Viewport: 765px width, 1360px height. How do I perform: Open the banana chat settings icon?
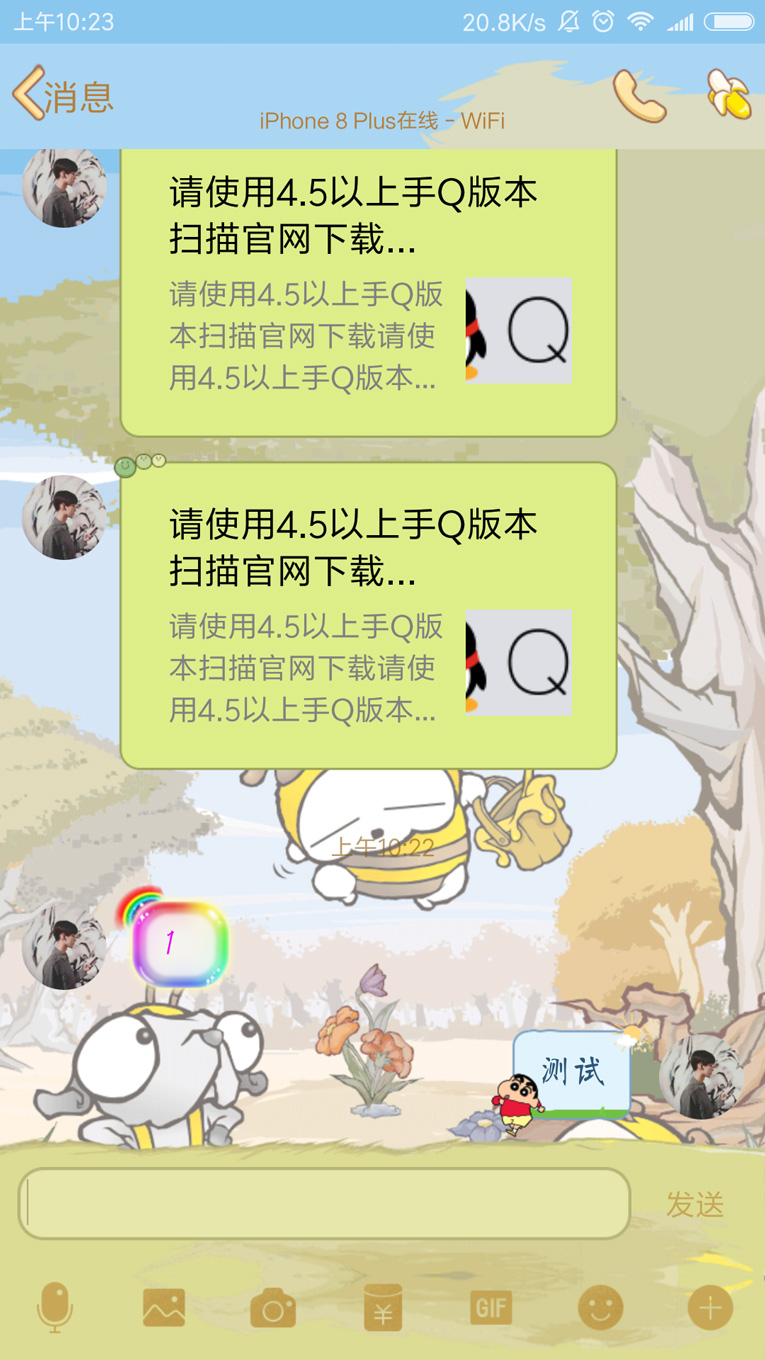pyautogui.click(x=729, y=94)
